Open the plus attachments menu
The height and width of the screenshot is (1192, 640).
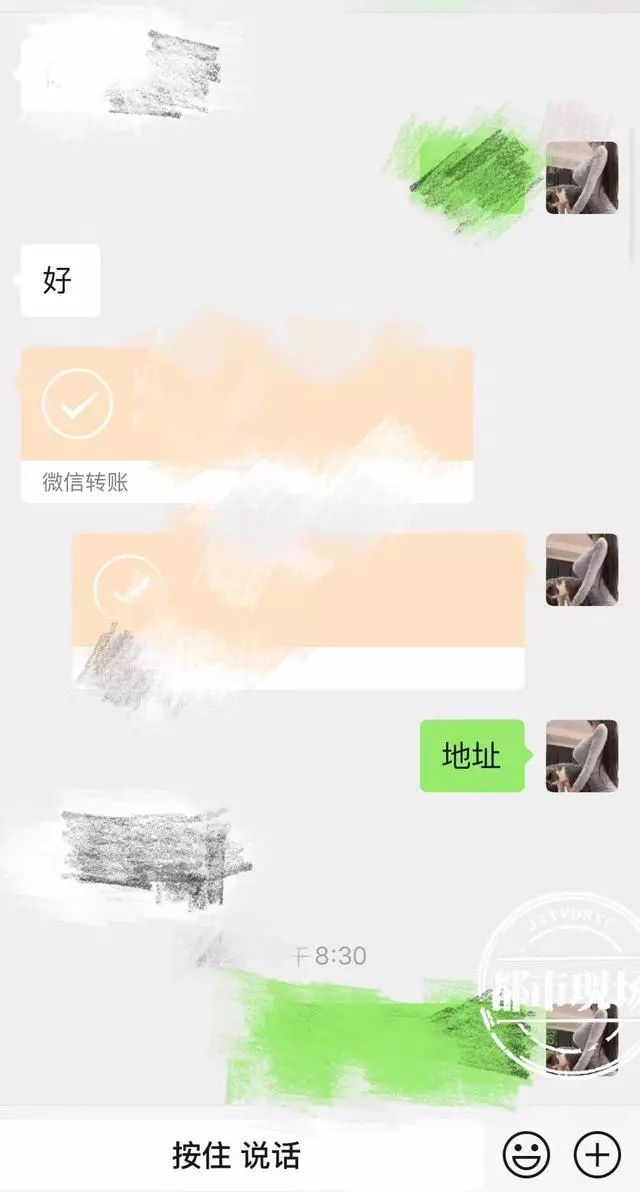[597, 1155]
